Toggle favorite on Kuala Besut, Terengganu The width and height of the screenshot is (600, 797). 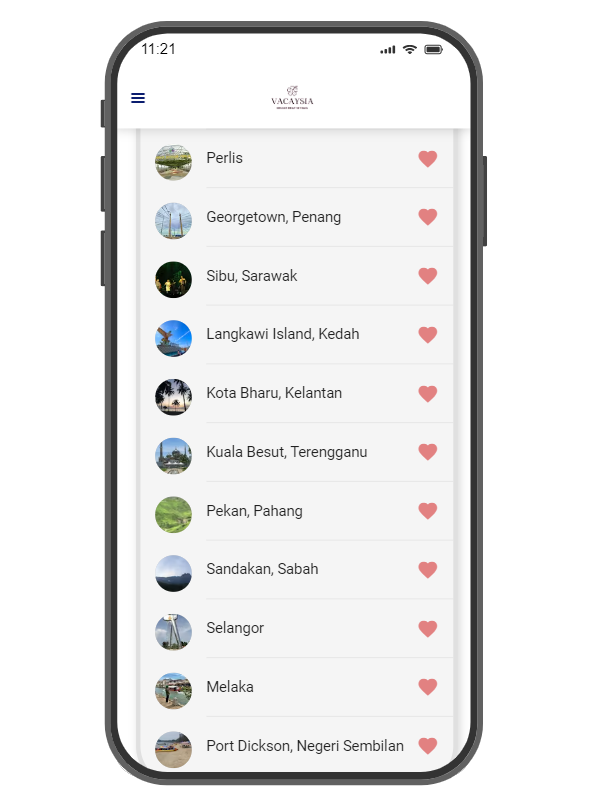427,452
